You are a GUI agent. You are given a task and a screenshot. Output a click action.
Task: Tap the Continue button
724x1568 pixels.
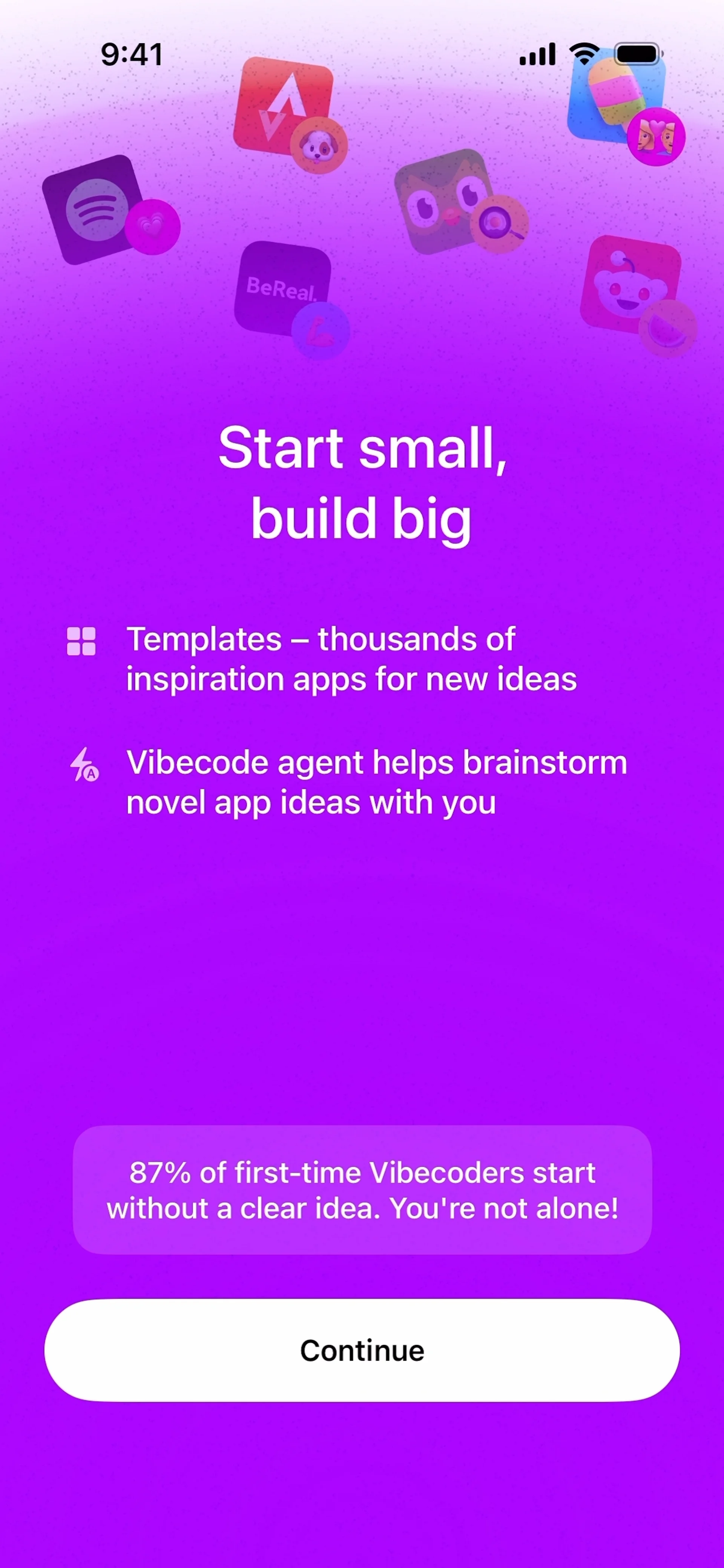pyautogui.click(x=362, y=1350)
